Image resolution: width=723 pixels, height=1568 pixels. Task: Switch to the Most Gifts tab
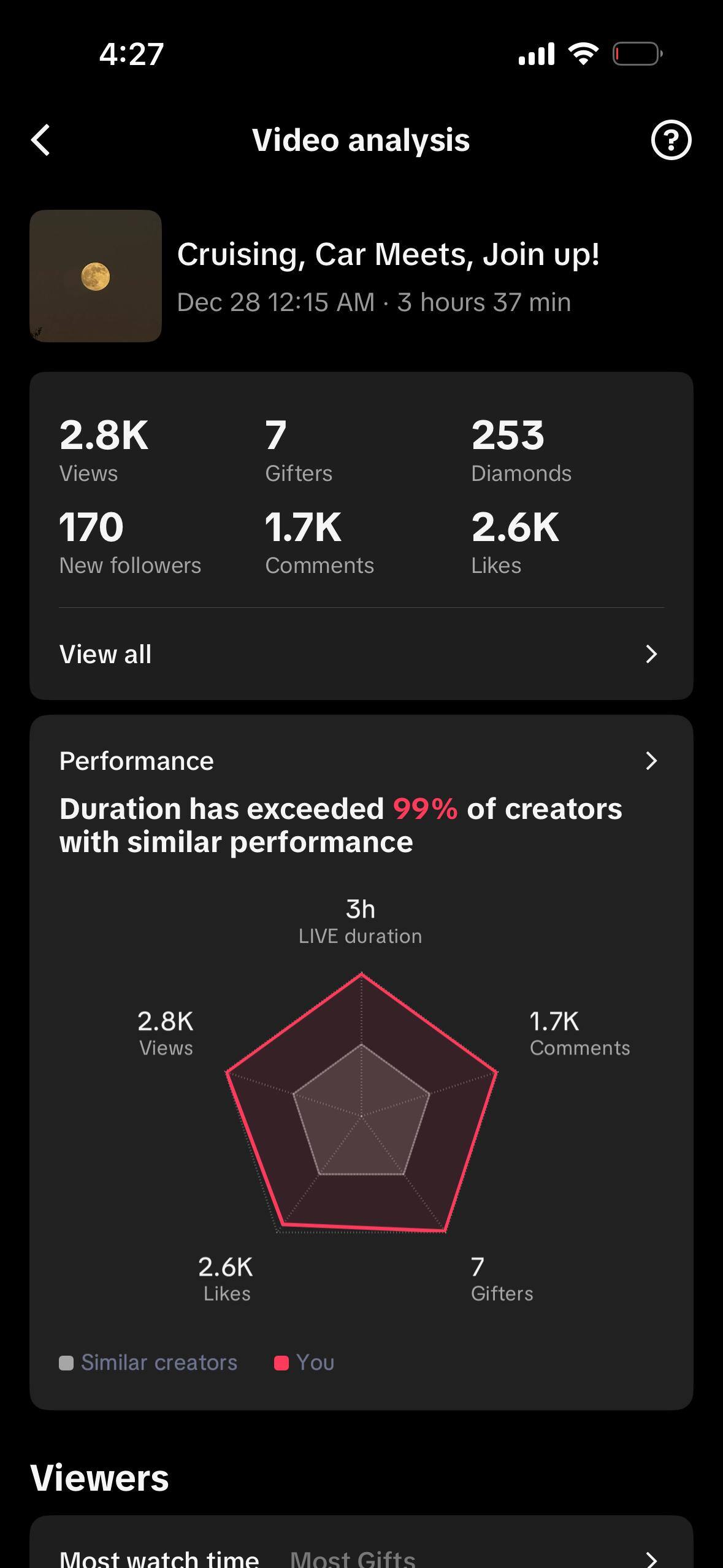coord(353,1557)
